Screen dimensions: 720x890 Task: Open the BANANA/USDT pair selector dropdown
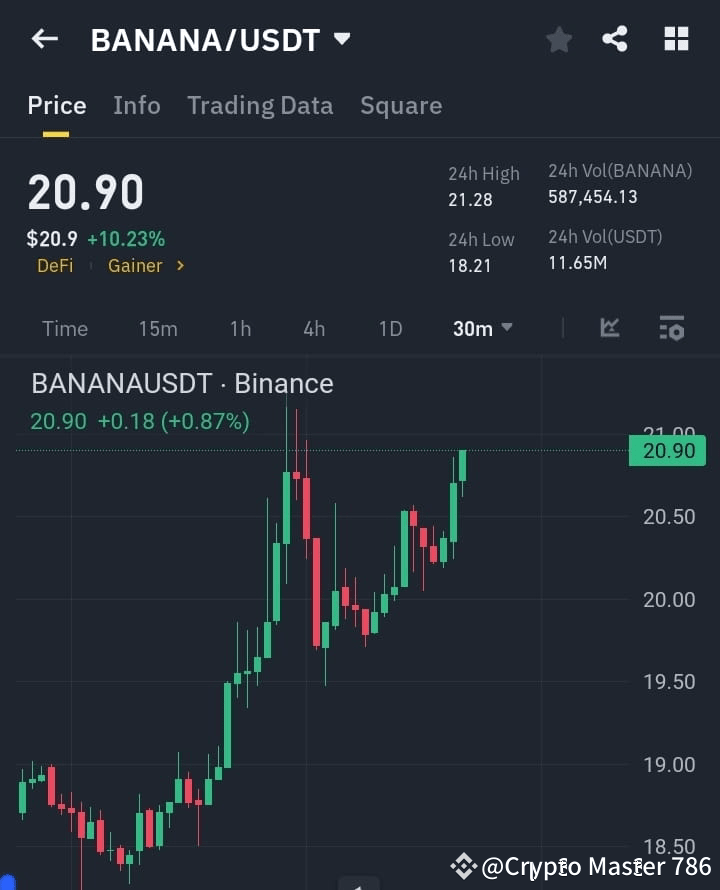(340, 40)
